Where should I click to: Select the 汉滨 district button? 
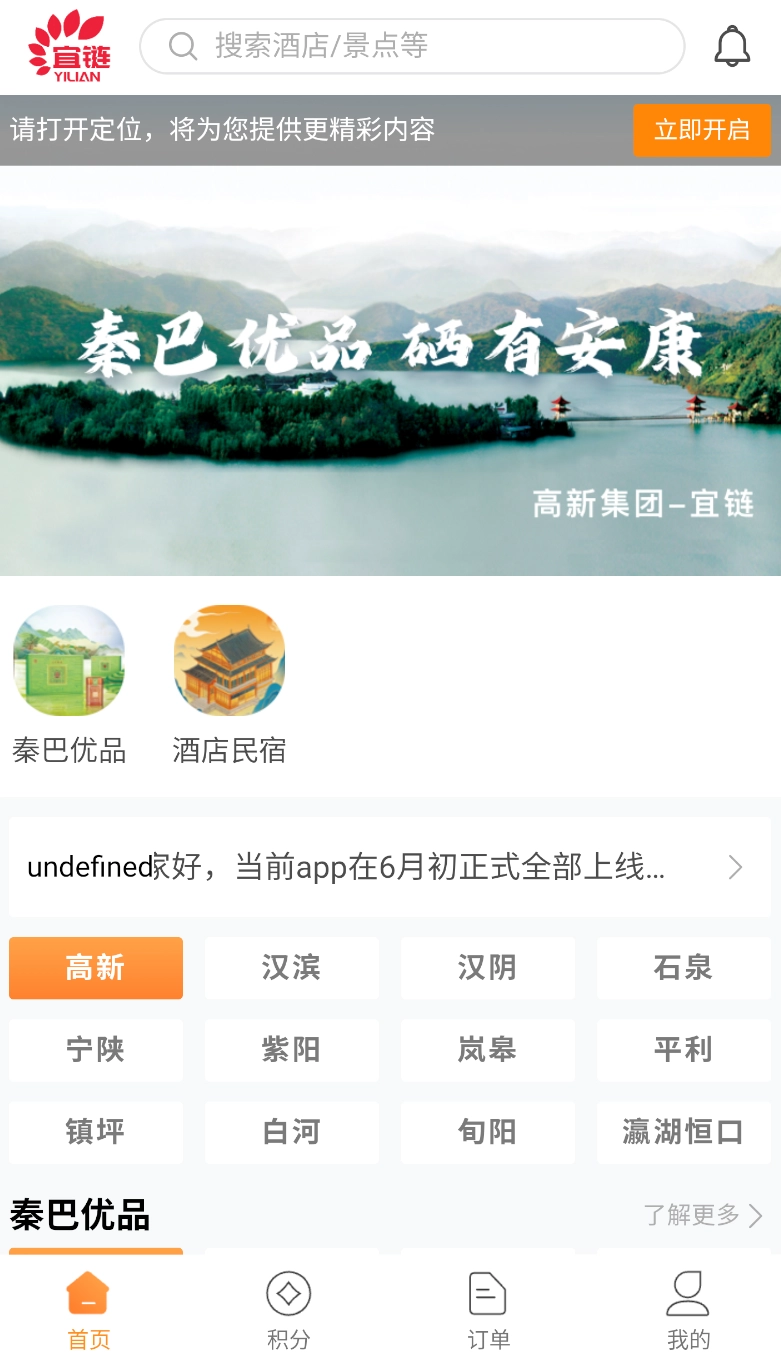[x=291, y=967]
